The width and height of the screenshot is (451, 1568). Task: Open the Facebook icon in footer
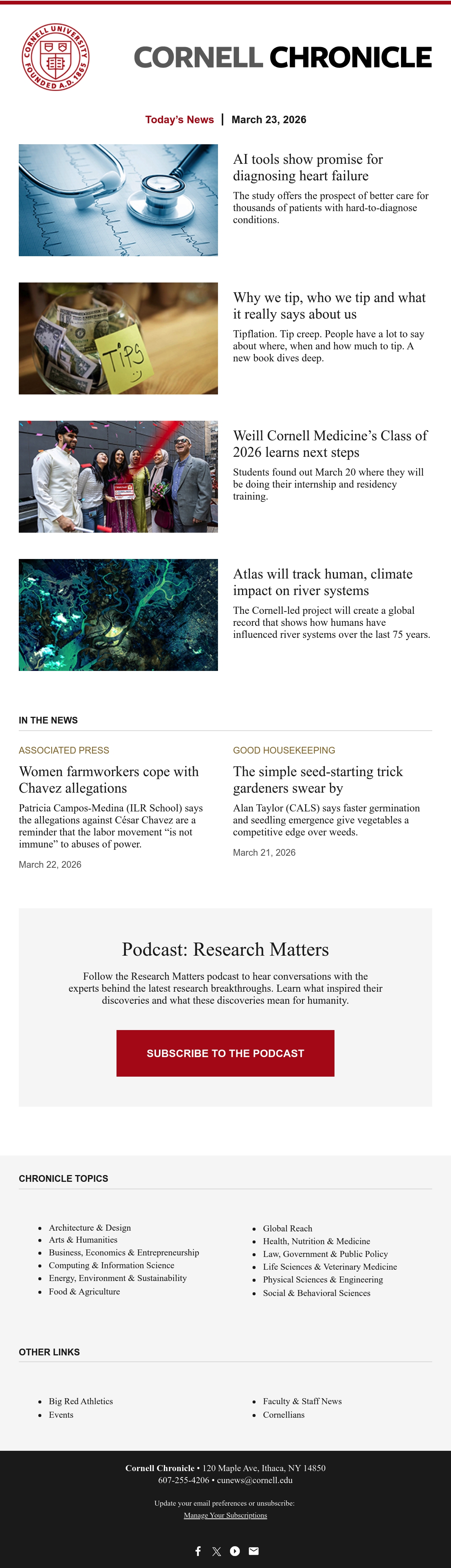[x=198, y=1550]
